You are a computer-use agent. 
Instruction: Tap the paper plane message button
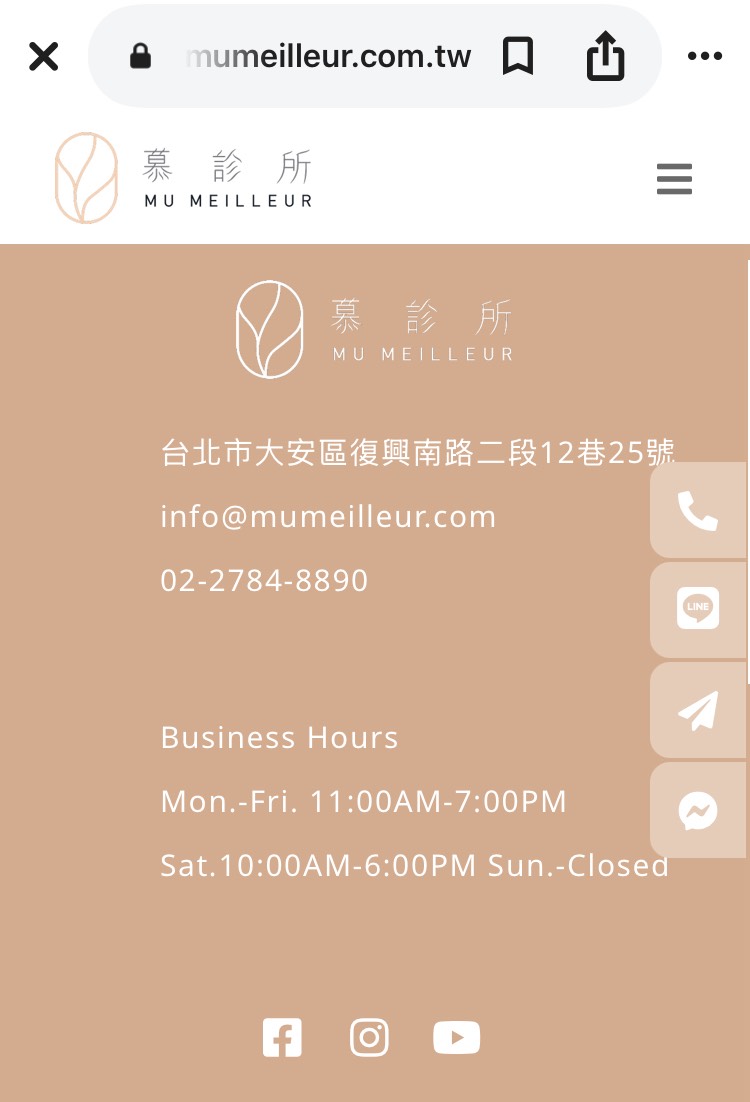(x=698, y=710)
